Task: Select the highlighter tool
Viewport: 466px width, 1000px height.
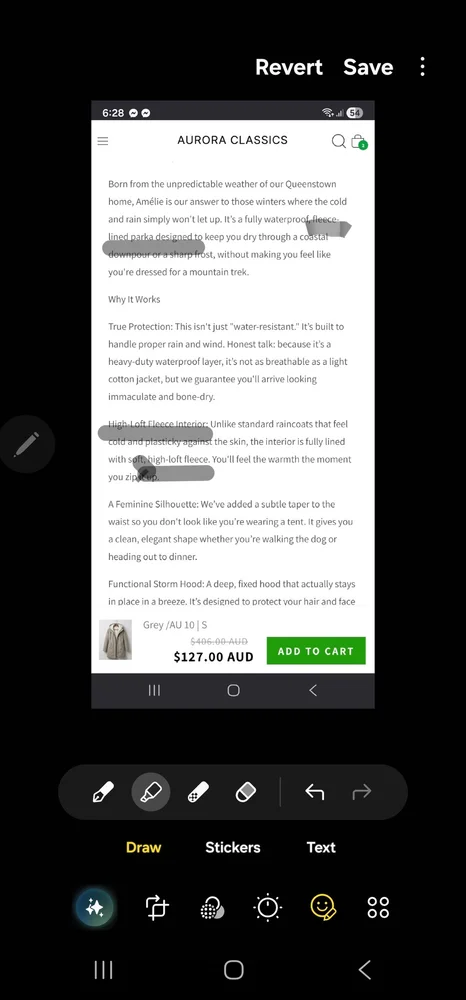Action: pos(151,792)
